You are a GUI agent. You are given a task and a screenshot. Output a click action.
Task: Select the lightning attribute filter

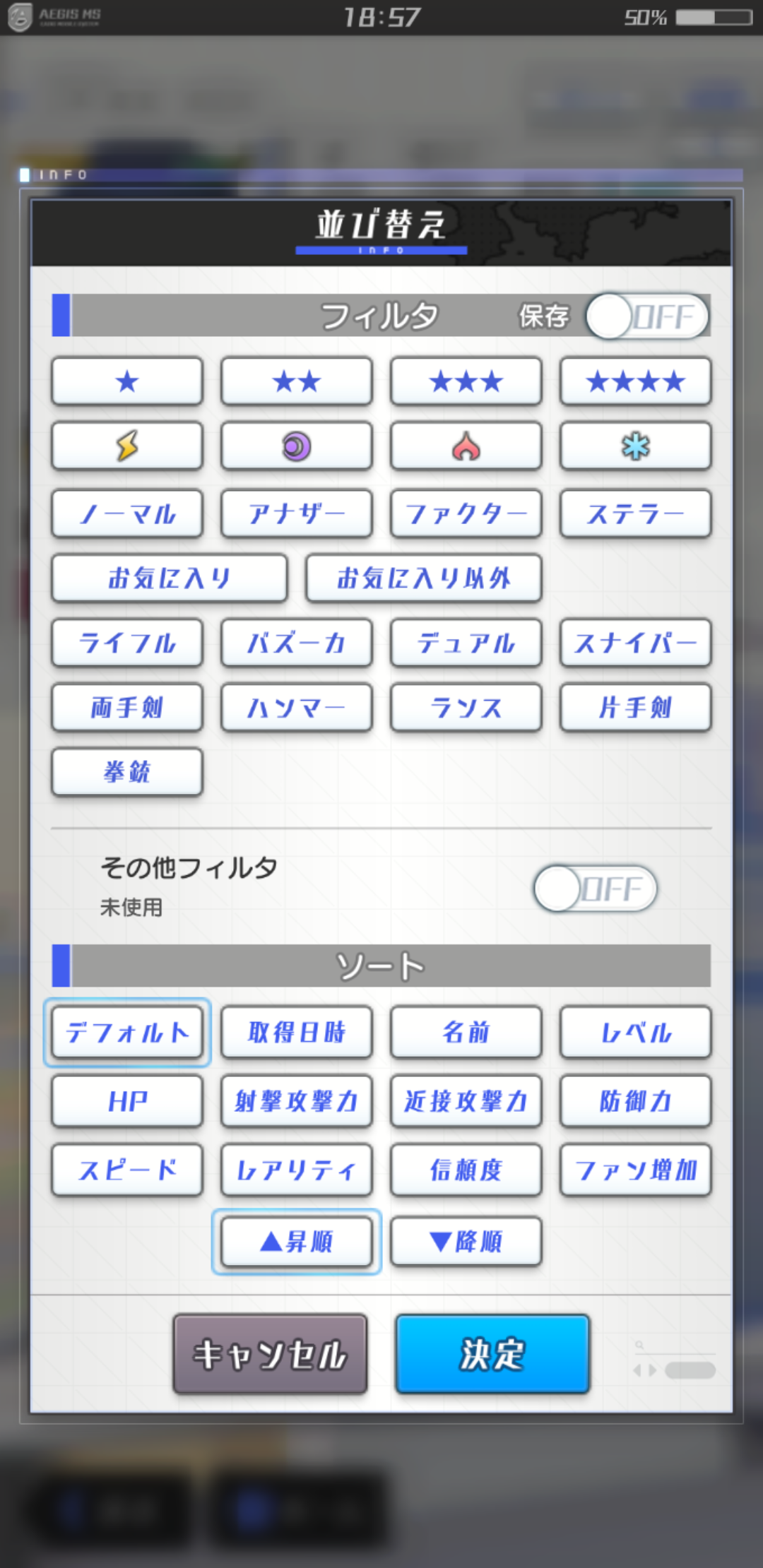[127, 446]
